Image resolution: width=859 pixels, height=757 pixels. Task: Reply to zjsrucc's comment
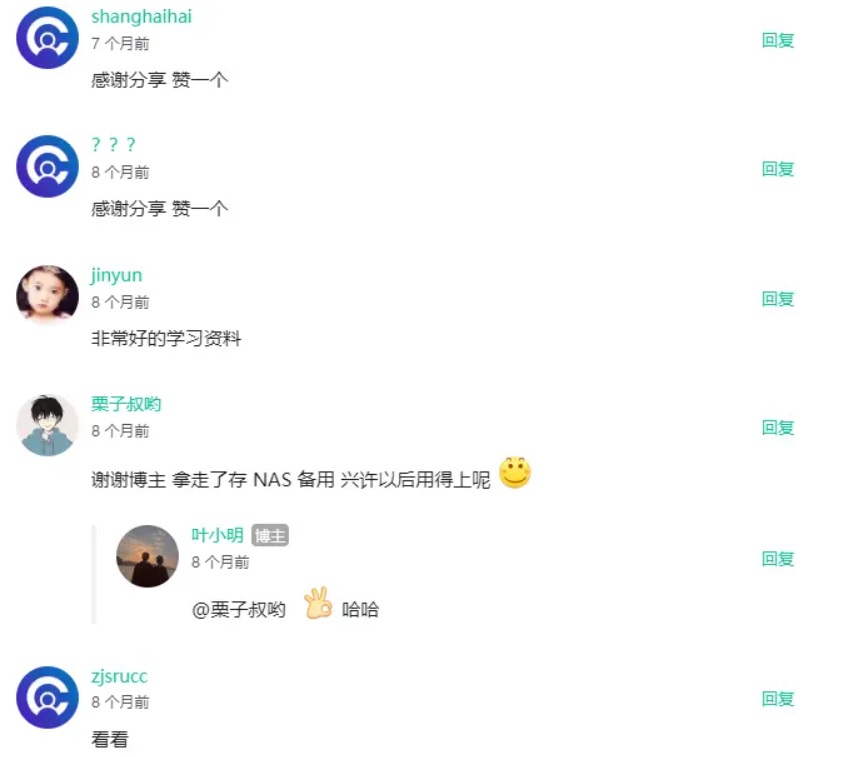point(777,699)
